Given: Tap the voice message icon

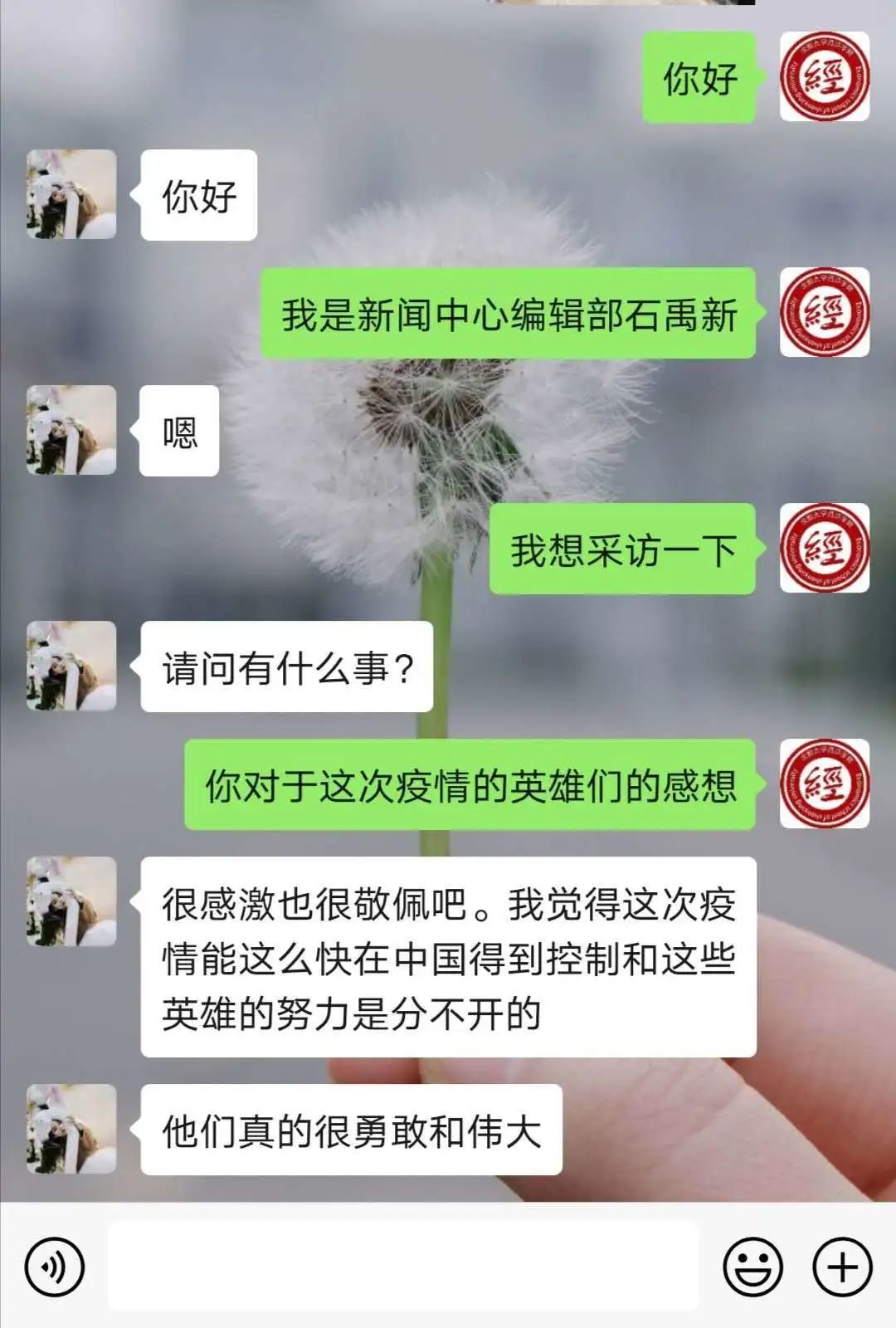Looking at the screenshot, I should tap(54, 1267).
